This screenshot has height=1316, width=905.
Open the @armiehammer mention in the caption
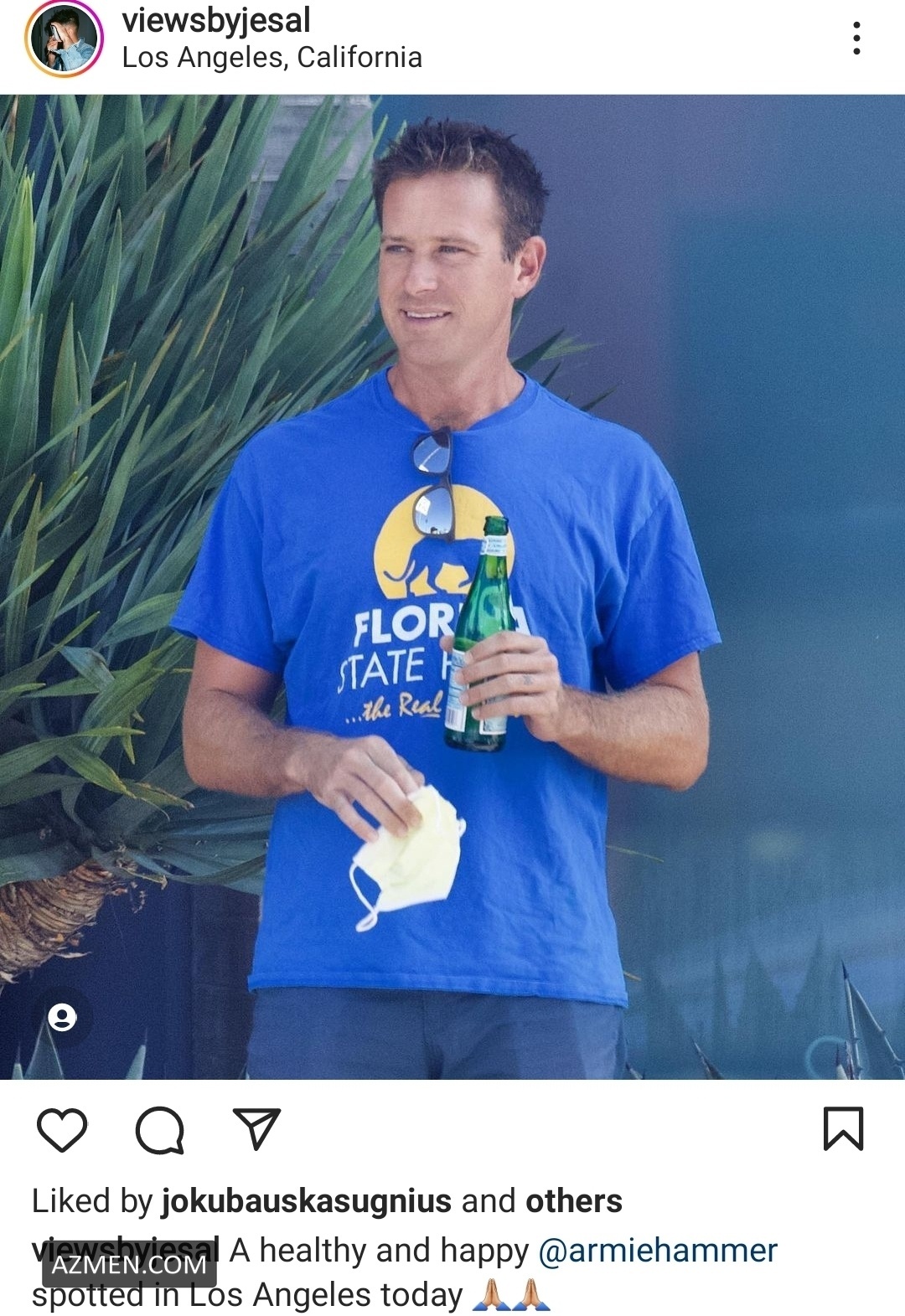(x=658, y=1250)
